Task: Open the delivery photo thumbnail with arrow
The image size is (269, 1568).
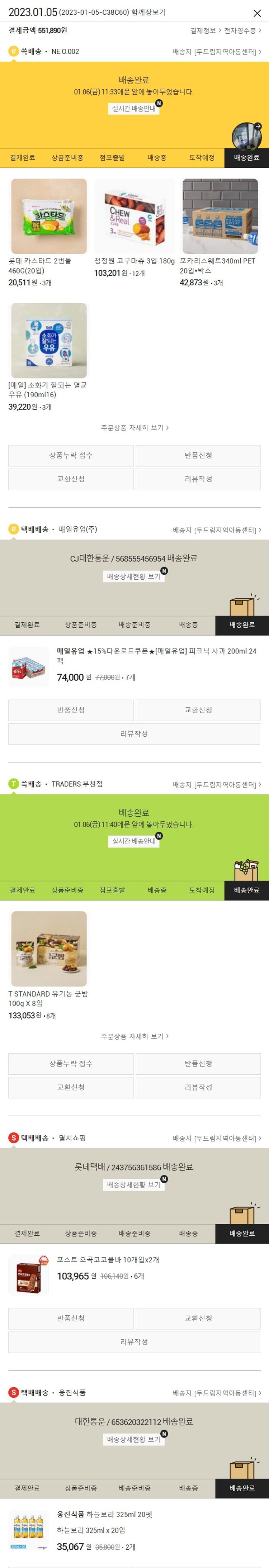Action: pos(246,135)
